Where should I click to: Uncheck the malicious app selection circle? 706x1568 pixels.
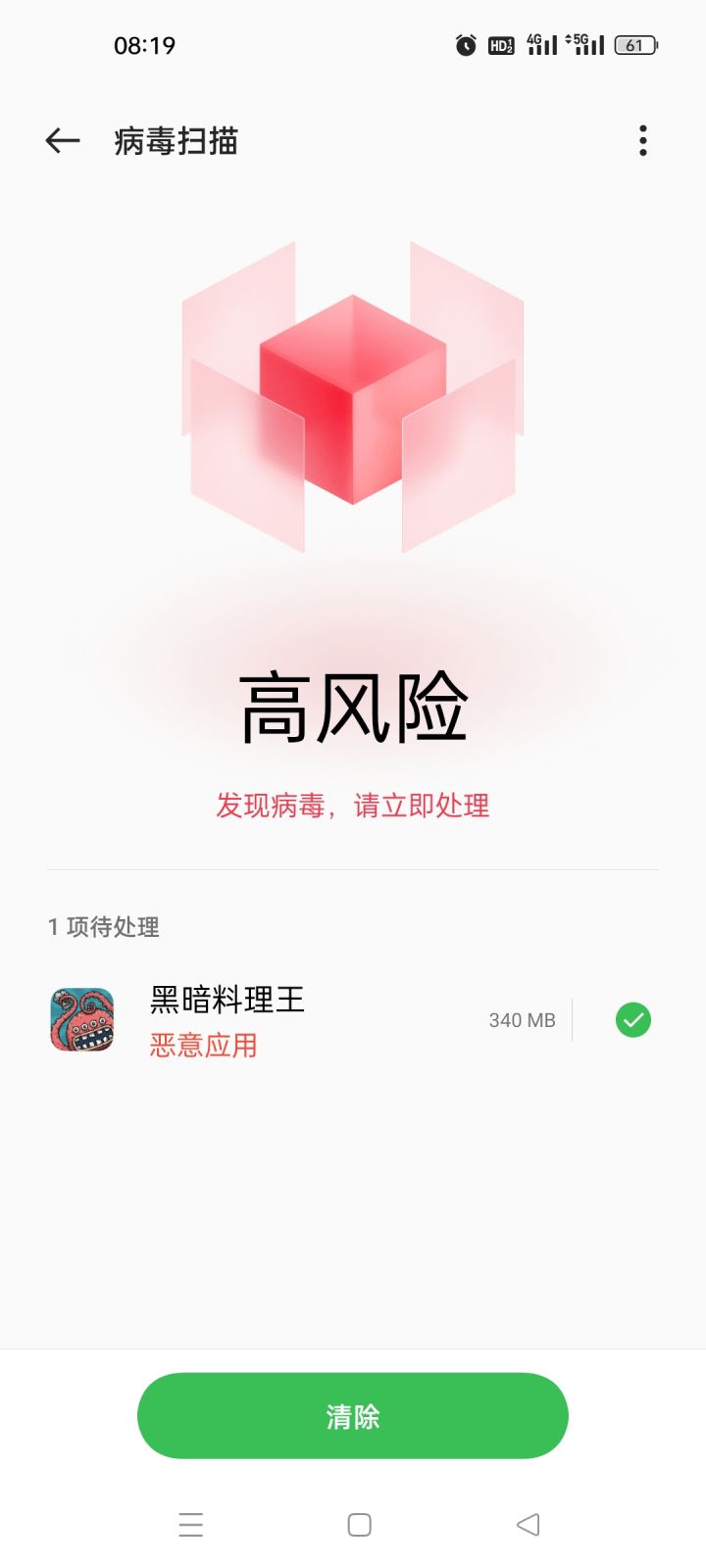[x=632, y=1019]
